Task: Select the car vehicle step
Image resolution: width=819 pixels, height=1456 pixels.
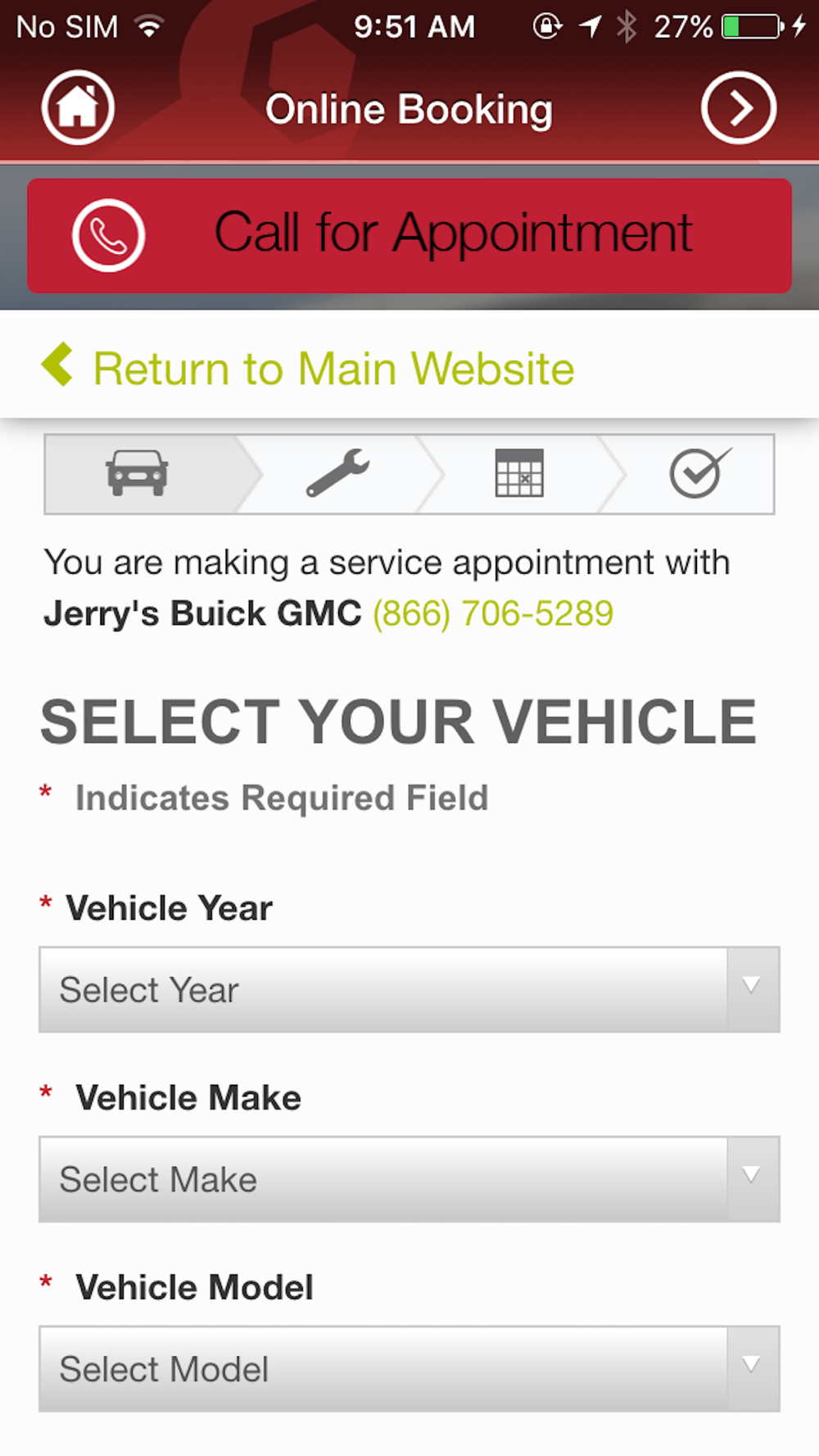Action: tap(137, 473)
